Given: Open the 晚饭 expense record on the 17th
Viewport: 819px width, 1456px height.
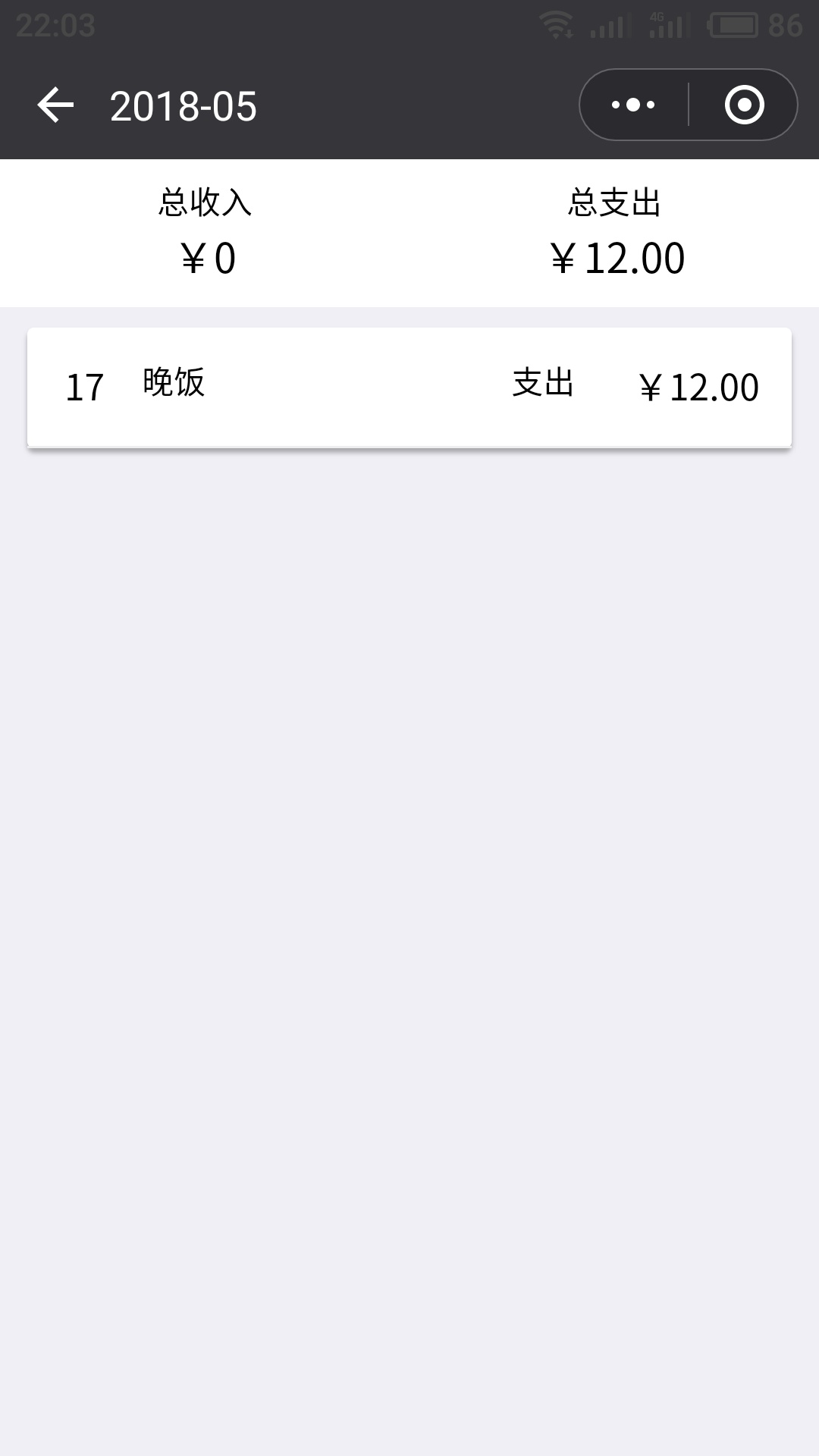Looking at the screenshot, I should pos(409,388).
